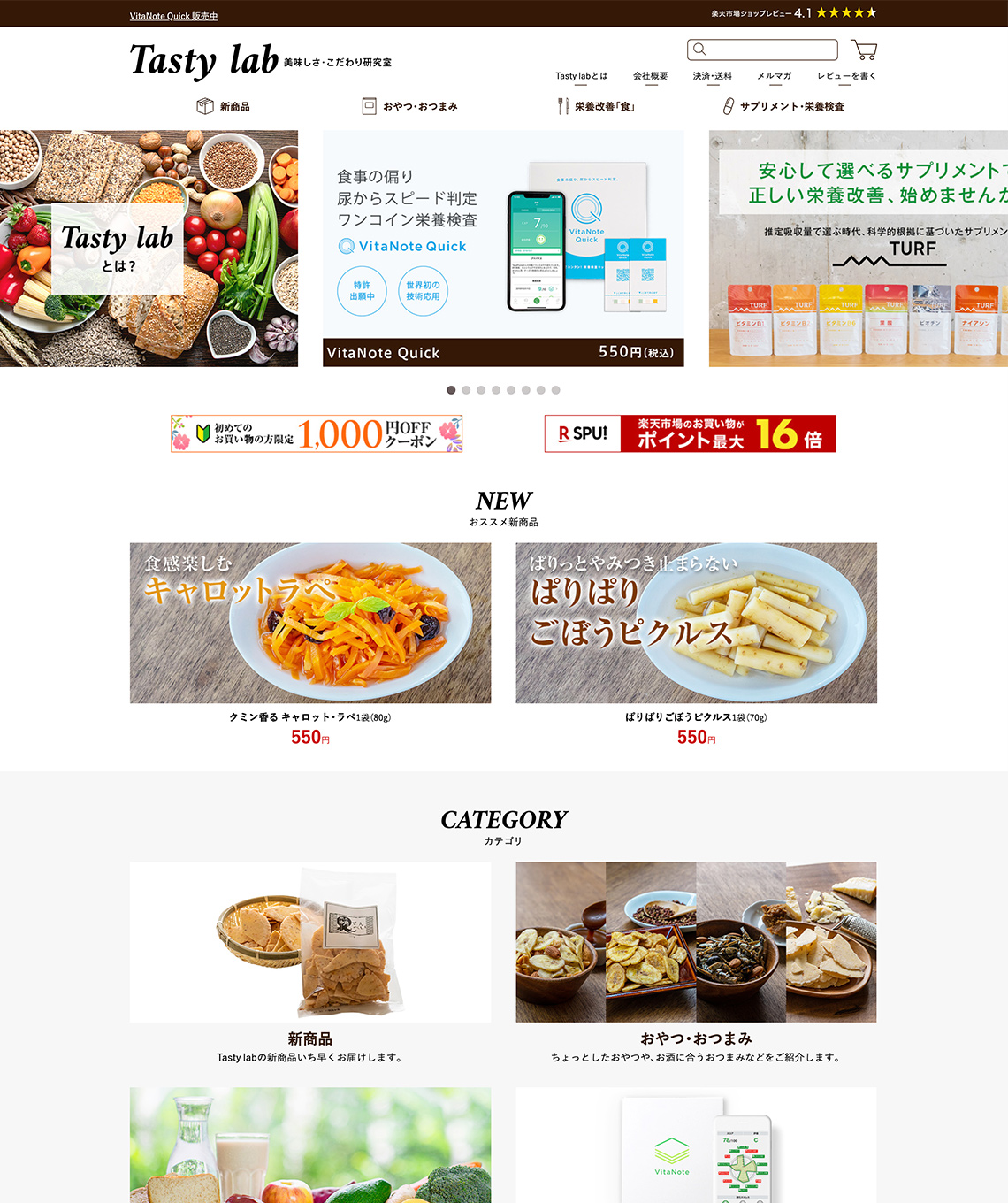View the ぱりぱりごぼうピクルス product
This screenshot has height=1203, width=1008.
696,624
